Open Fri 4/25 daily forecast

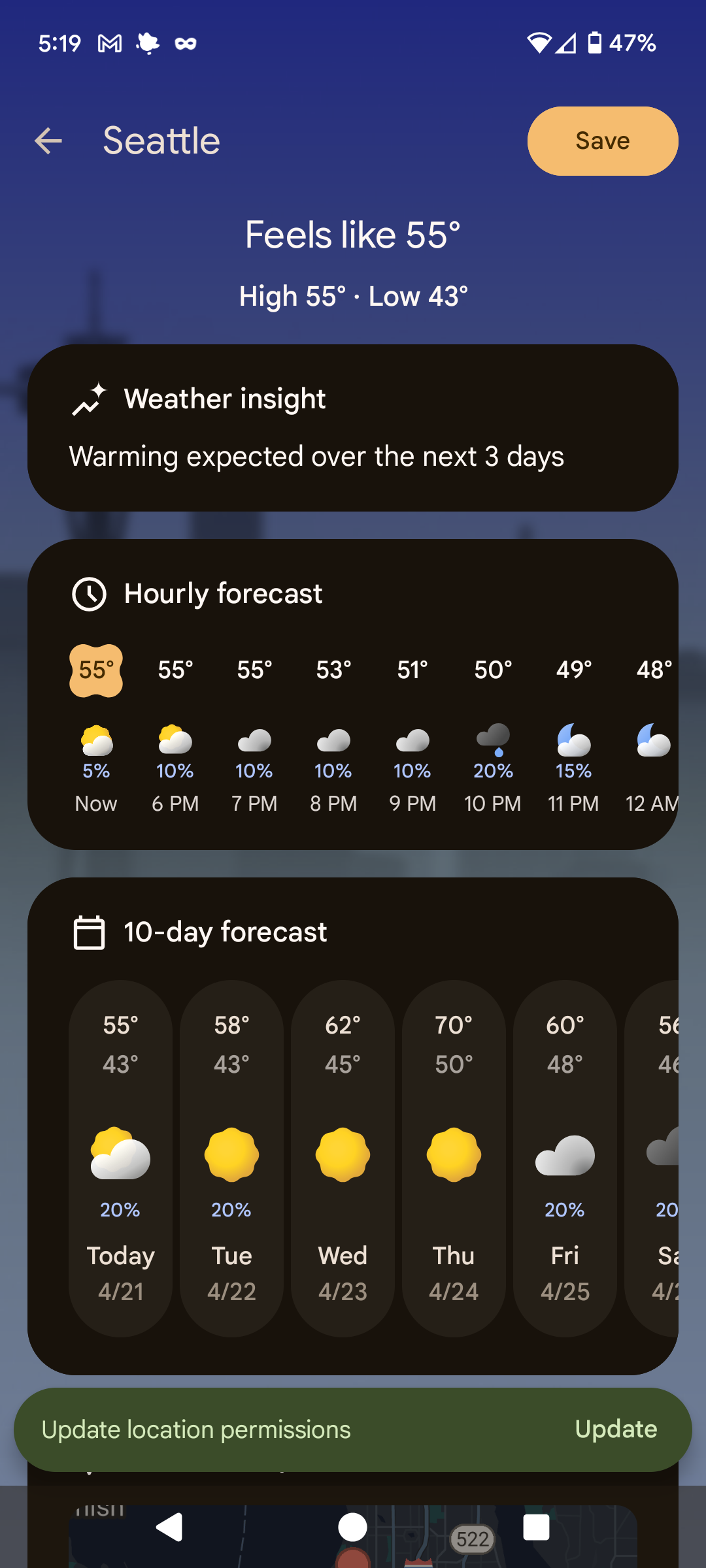click(x=565, y=1158)
